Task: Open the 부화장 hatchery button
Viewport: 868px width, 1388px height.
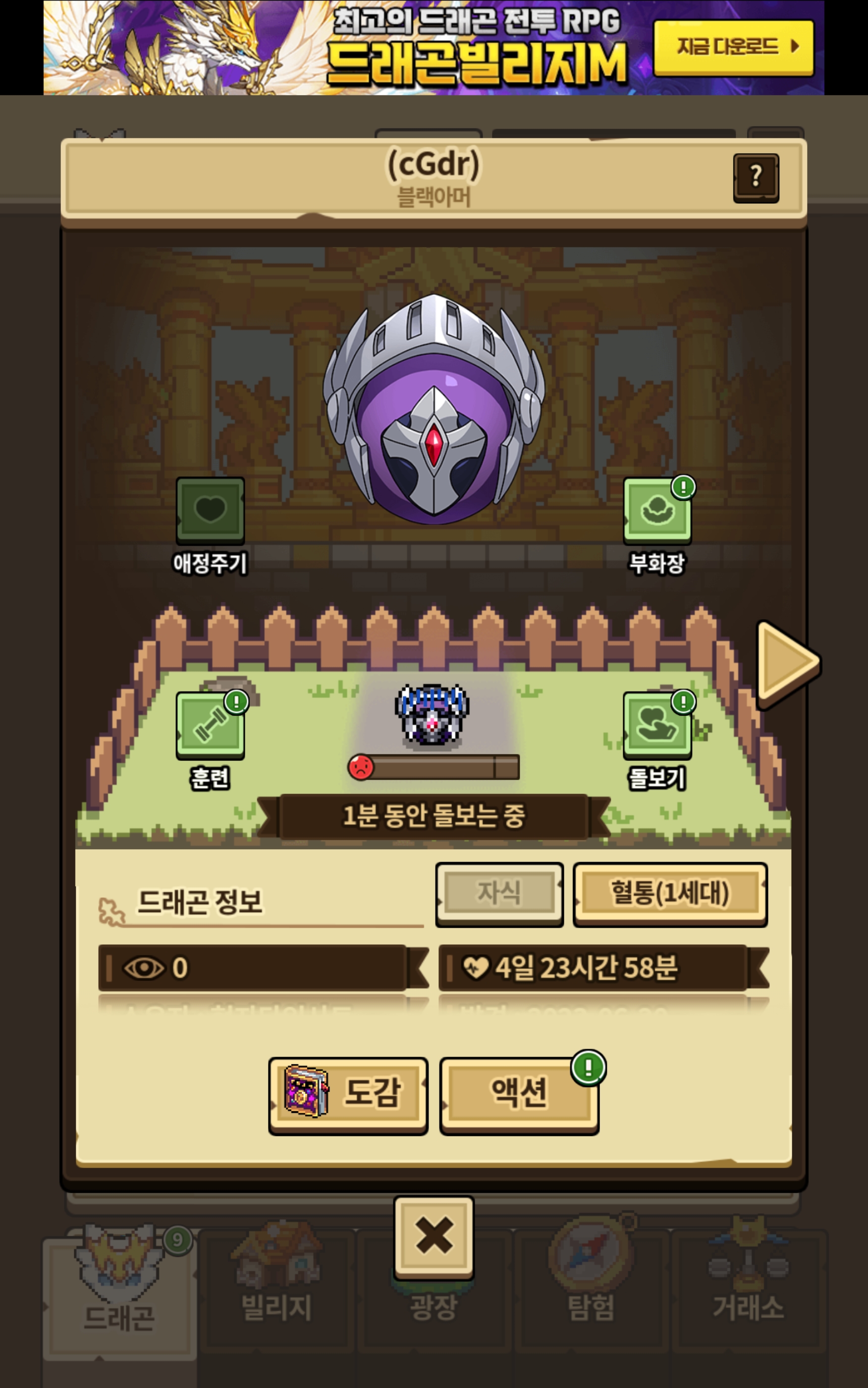Action: click(x=657, y=511)
